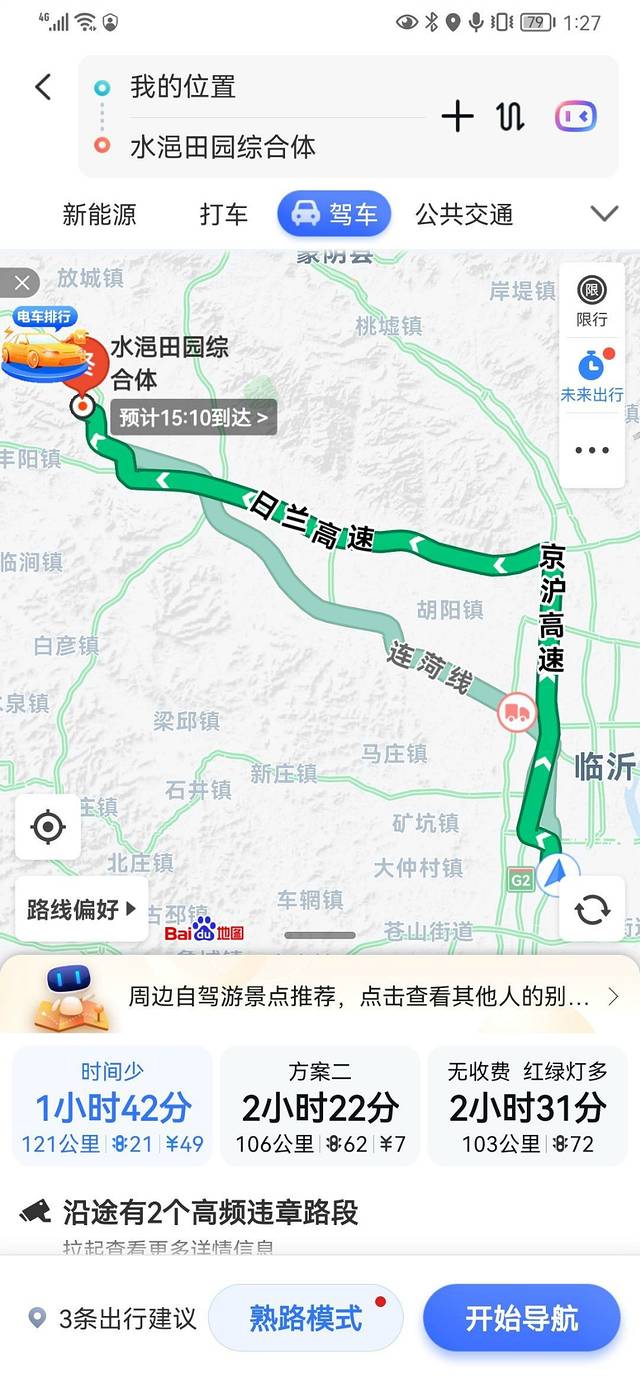Open 未来出行 departure planner

(x=592, y=375)
